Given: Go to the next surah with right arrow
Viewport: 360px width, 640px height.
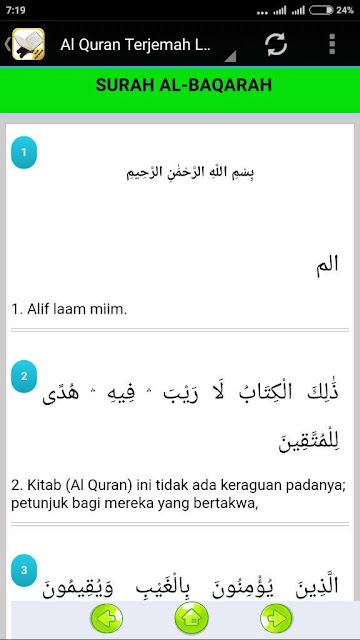Looking at the screenshot, I should tap(276, 619).
